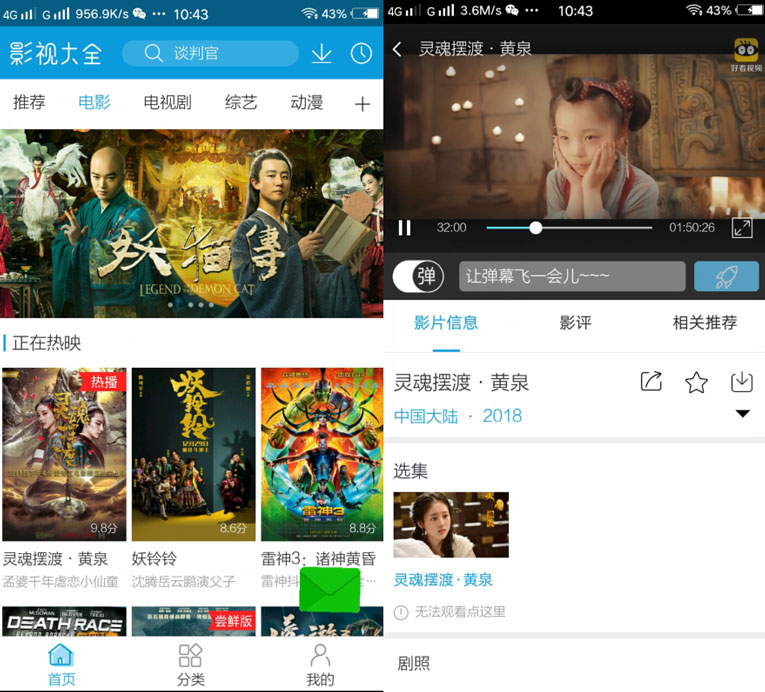Open the downloads arrow icon
Viewport: 765px width, 692px height.
[x=321, y=53]
